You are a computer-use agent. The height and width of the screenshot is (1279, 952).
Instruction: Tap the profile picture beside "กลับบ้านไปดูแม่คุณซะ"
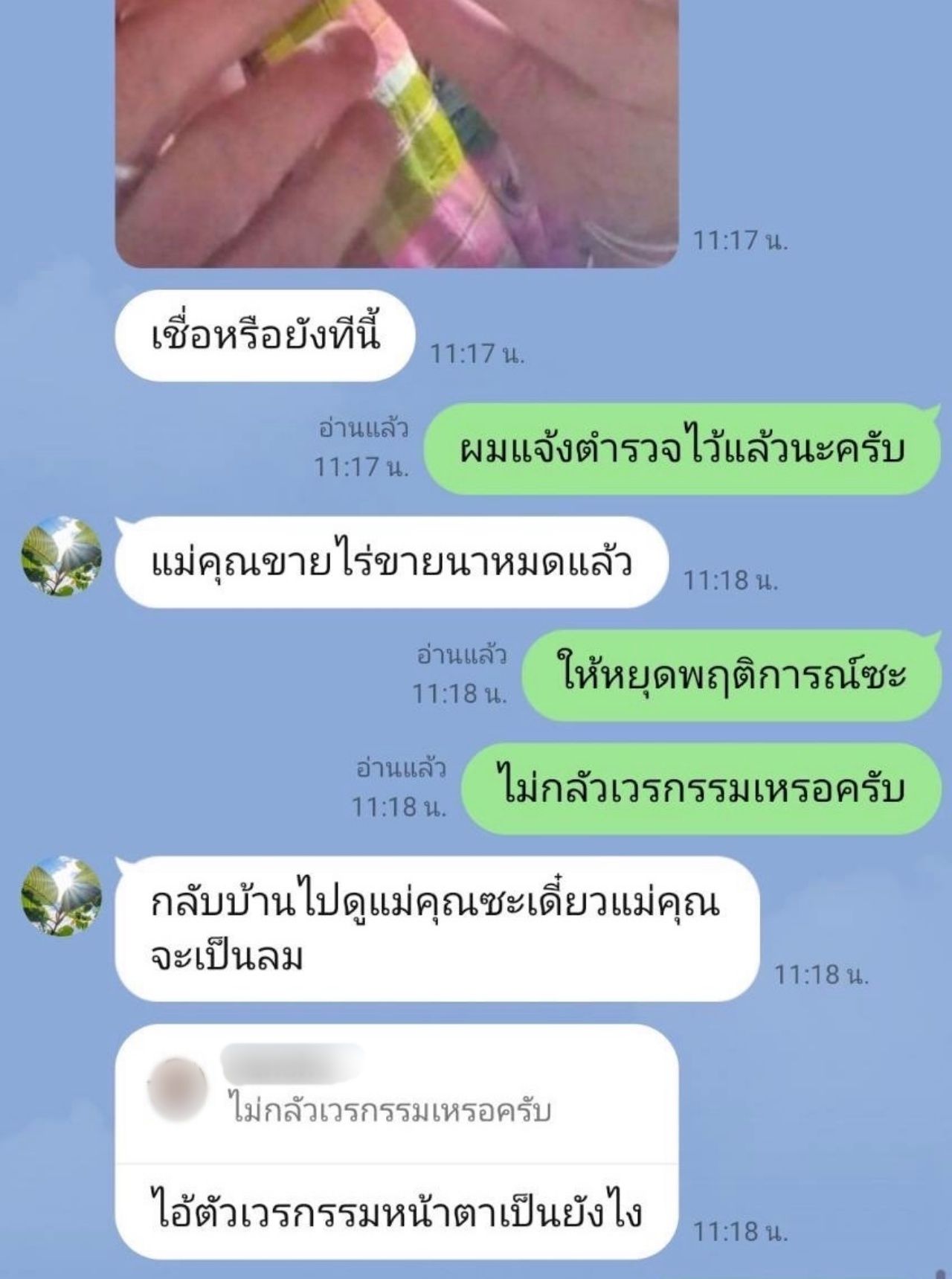61,896
